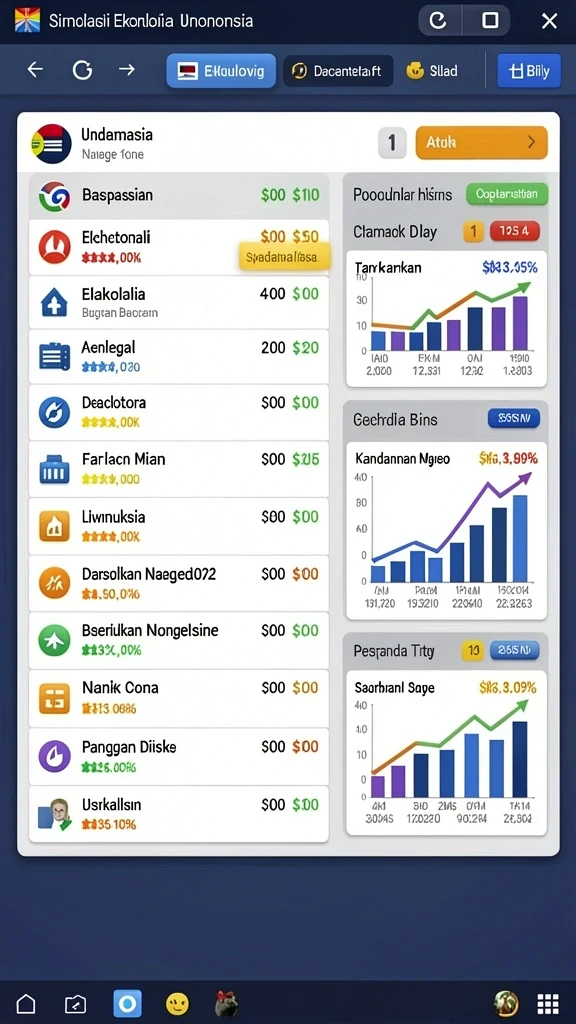Go to home via the bottom house icon
The height and width of the screenshot is (1024, 576).
pos(26,1004)
